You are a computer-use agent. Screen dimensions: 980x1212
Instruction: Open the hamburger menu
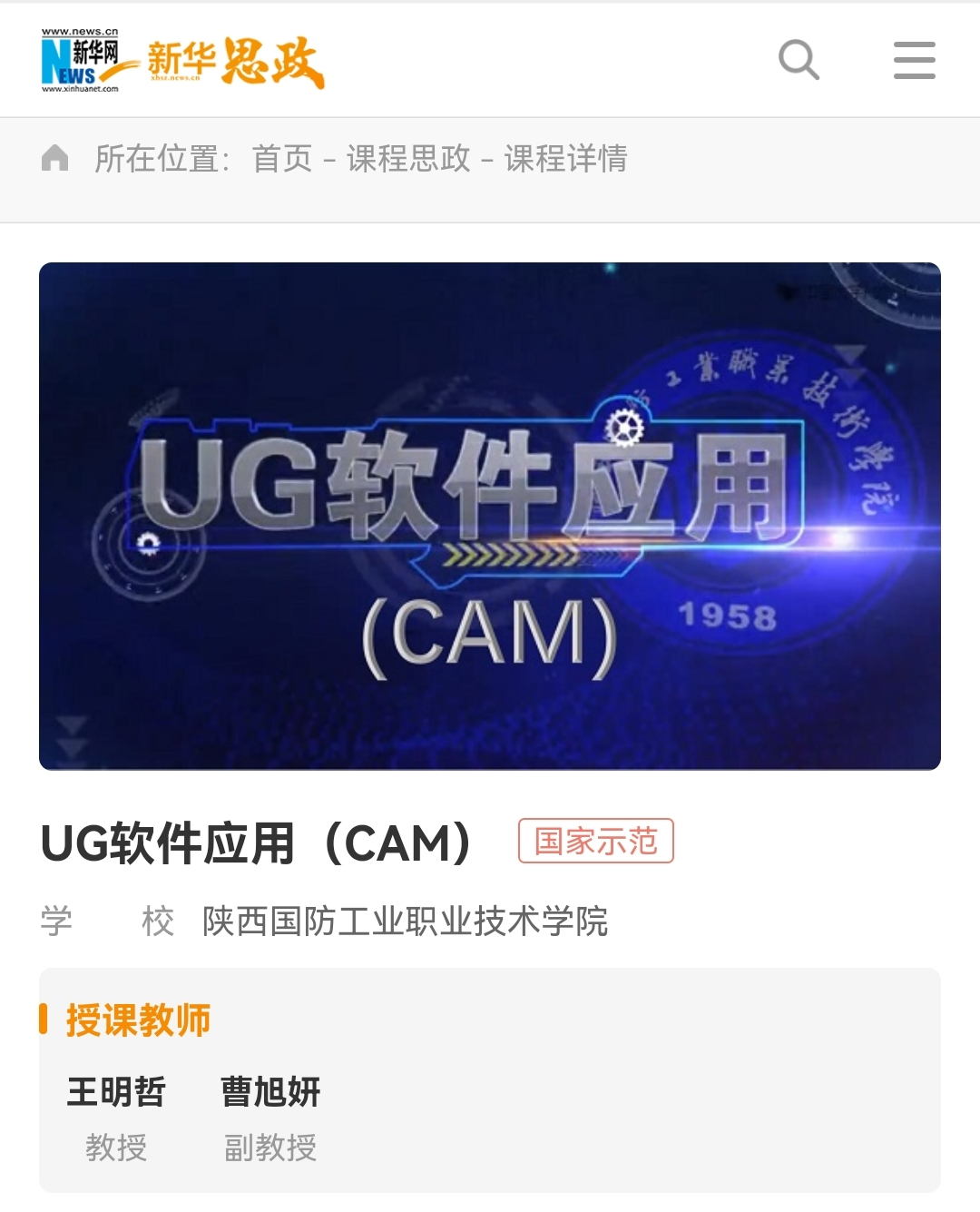tap(914, 60)
